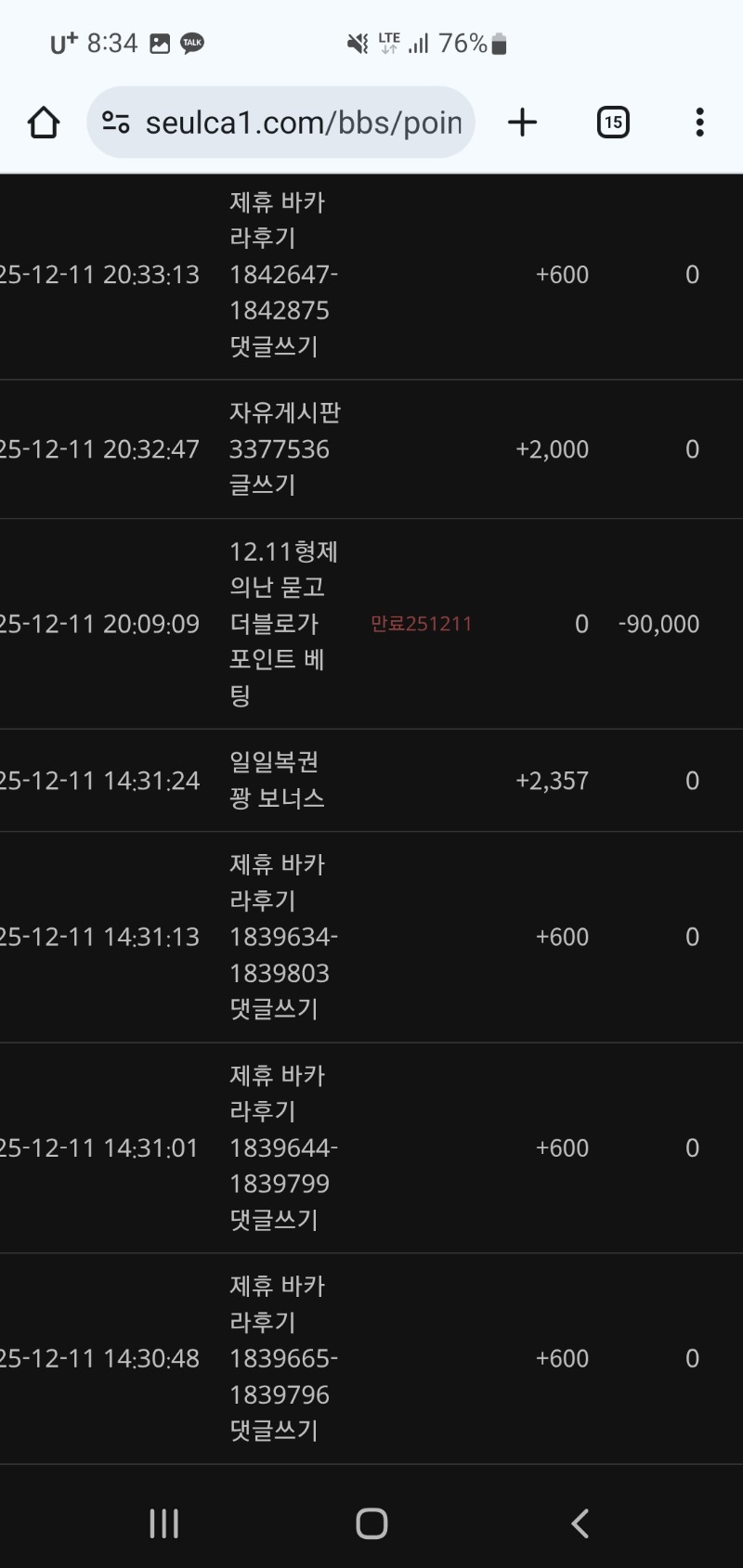Open the red 만료251211 expired entry
The height and width of the screenshot is (1568, 743).
[x=423, y=624]
